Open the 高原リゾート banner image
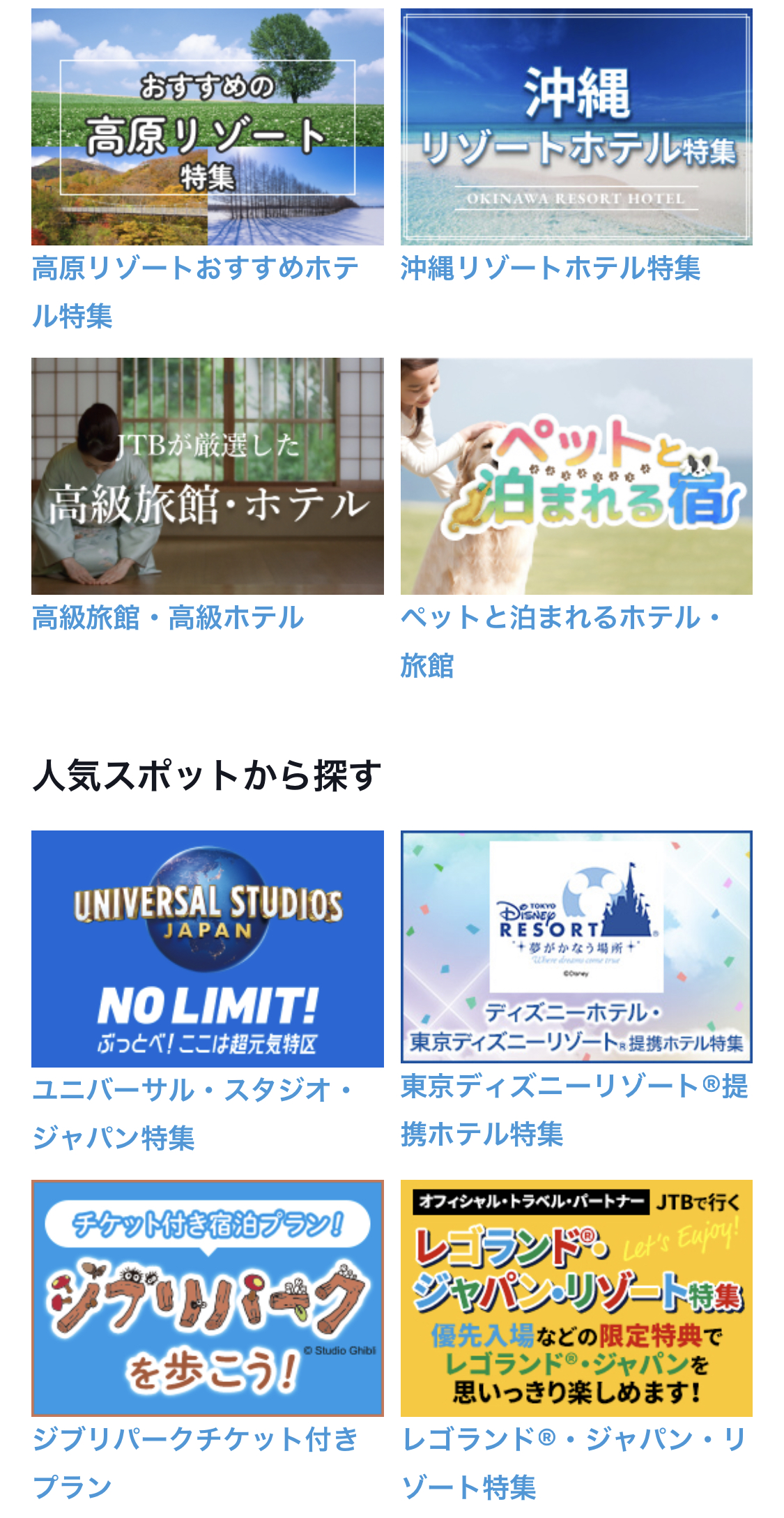 pos(207,127)
